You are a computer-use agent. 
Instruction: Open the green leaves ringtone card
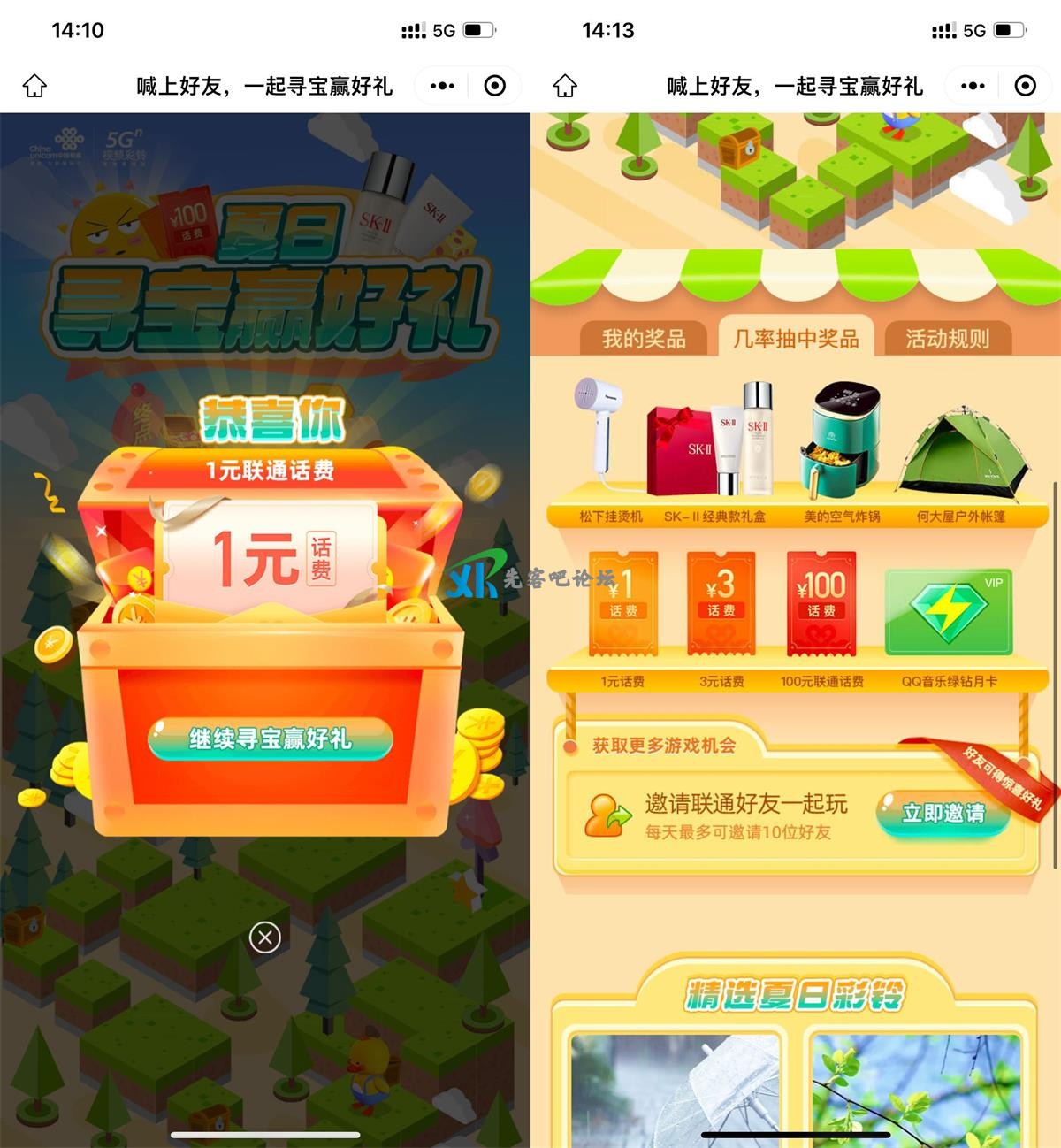pos(915,1088)
